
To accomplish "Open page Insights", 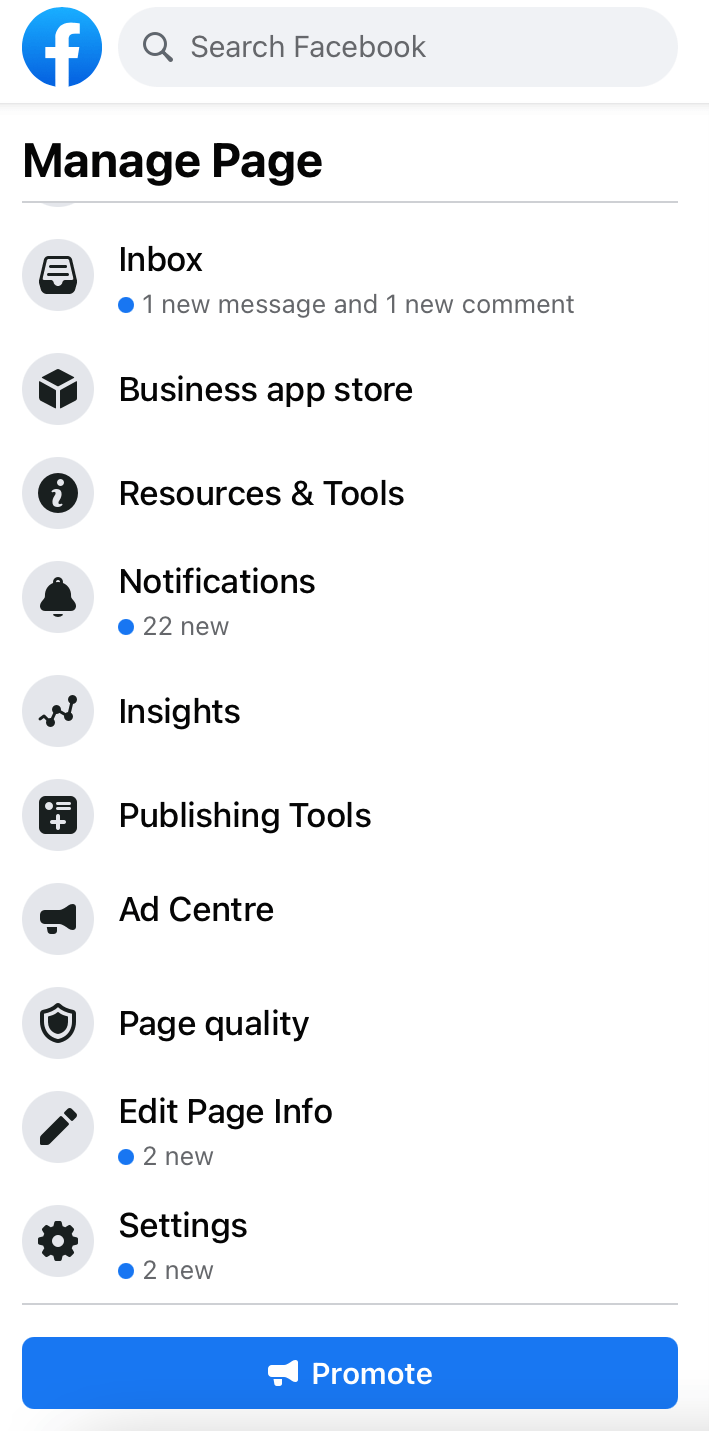I will [179, 712].
